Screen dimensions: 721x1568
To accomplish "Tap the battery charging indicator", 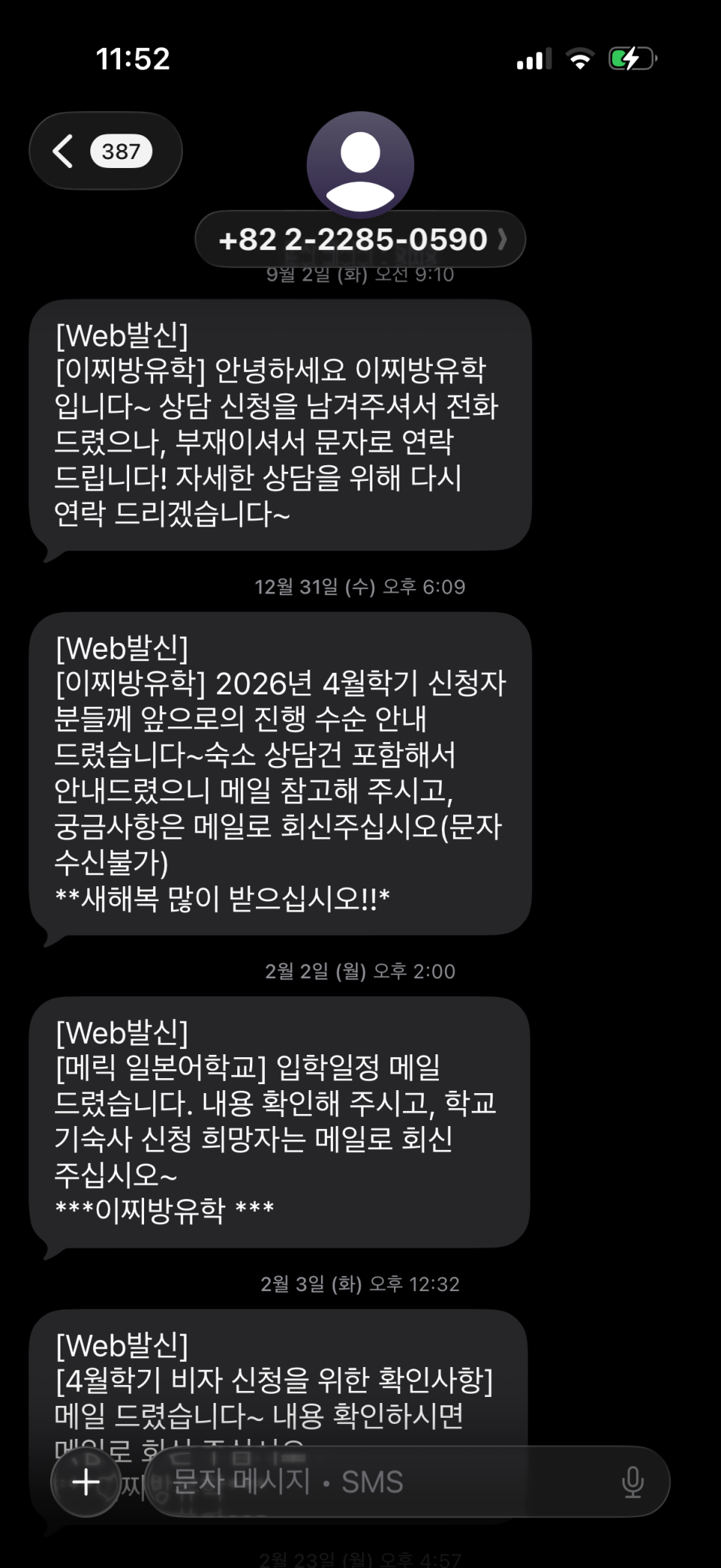I will click(x=631, y=58).
